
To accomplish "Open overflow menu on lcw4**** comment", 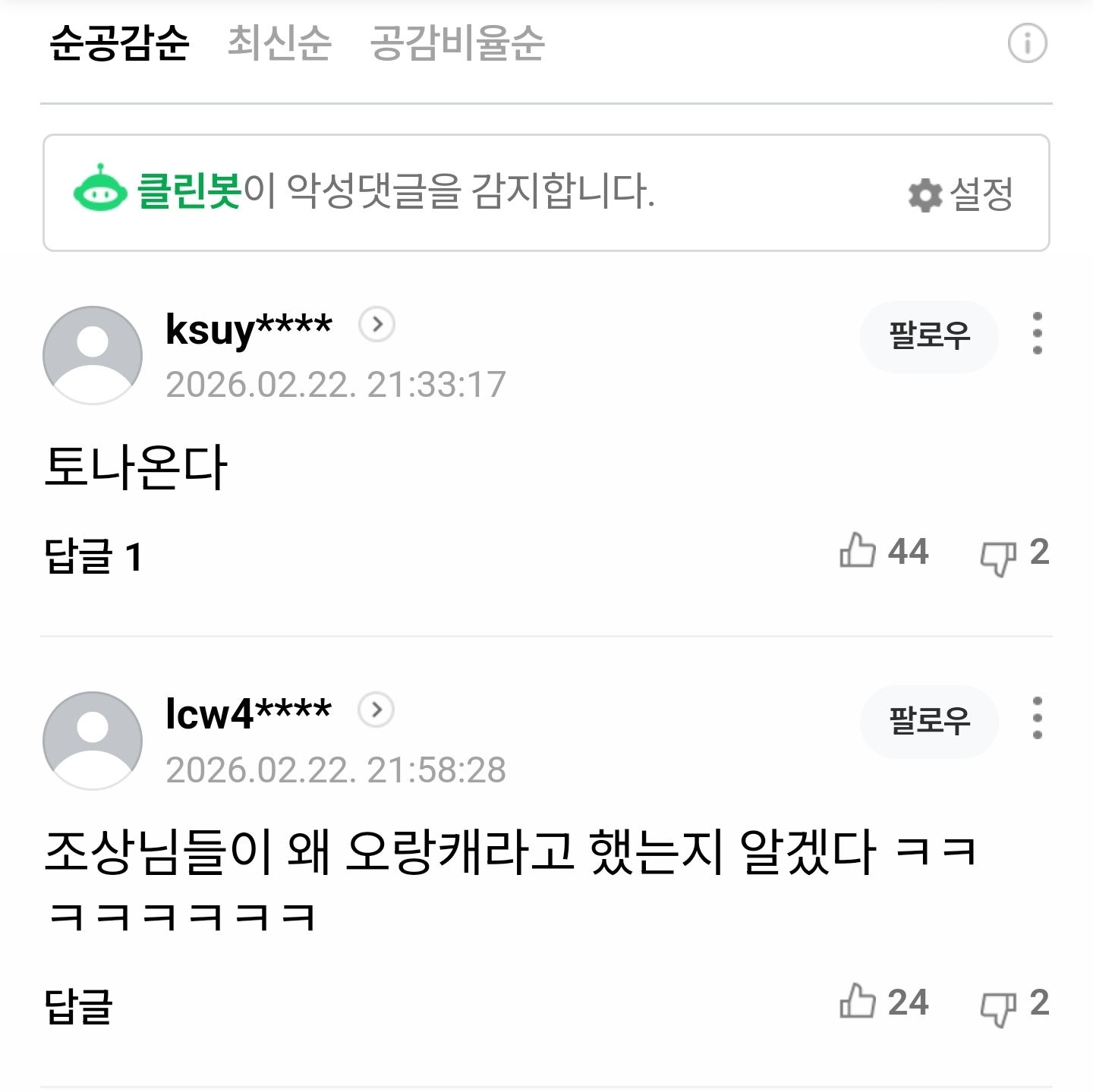I will pos(1037,719).
